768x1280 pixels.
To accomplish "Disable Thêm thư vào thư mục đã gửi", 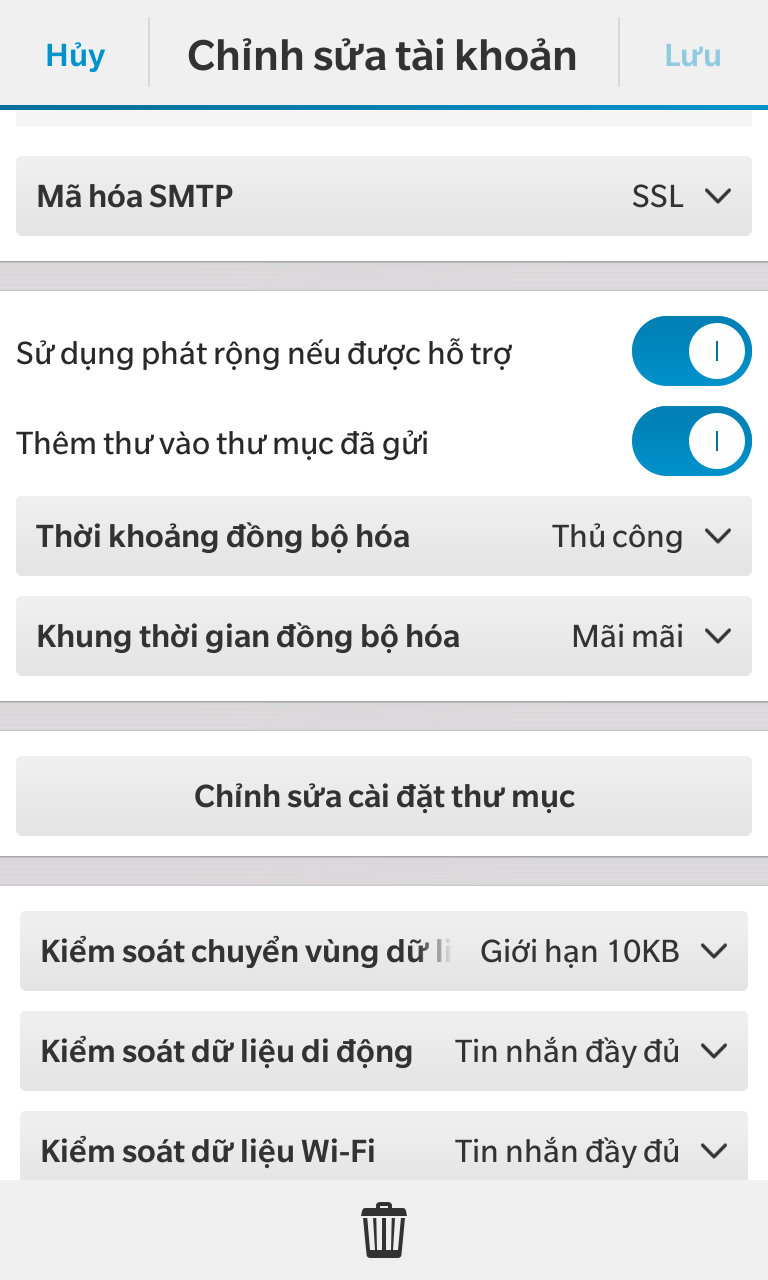I will [691, 441].
